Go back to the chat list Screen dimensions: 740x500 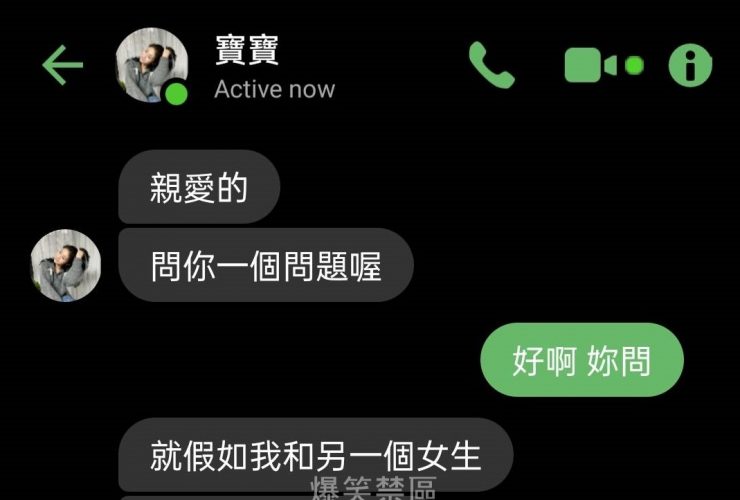pos(62,66)
